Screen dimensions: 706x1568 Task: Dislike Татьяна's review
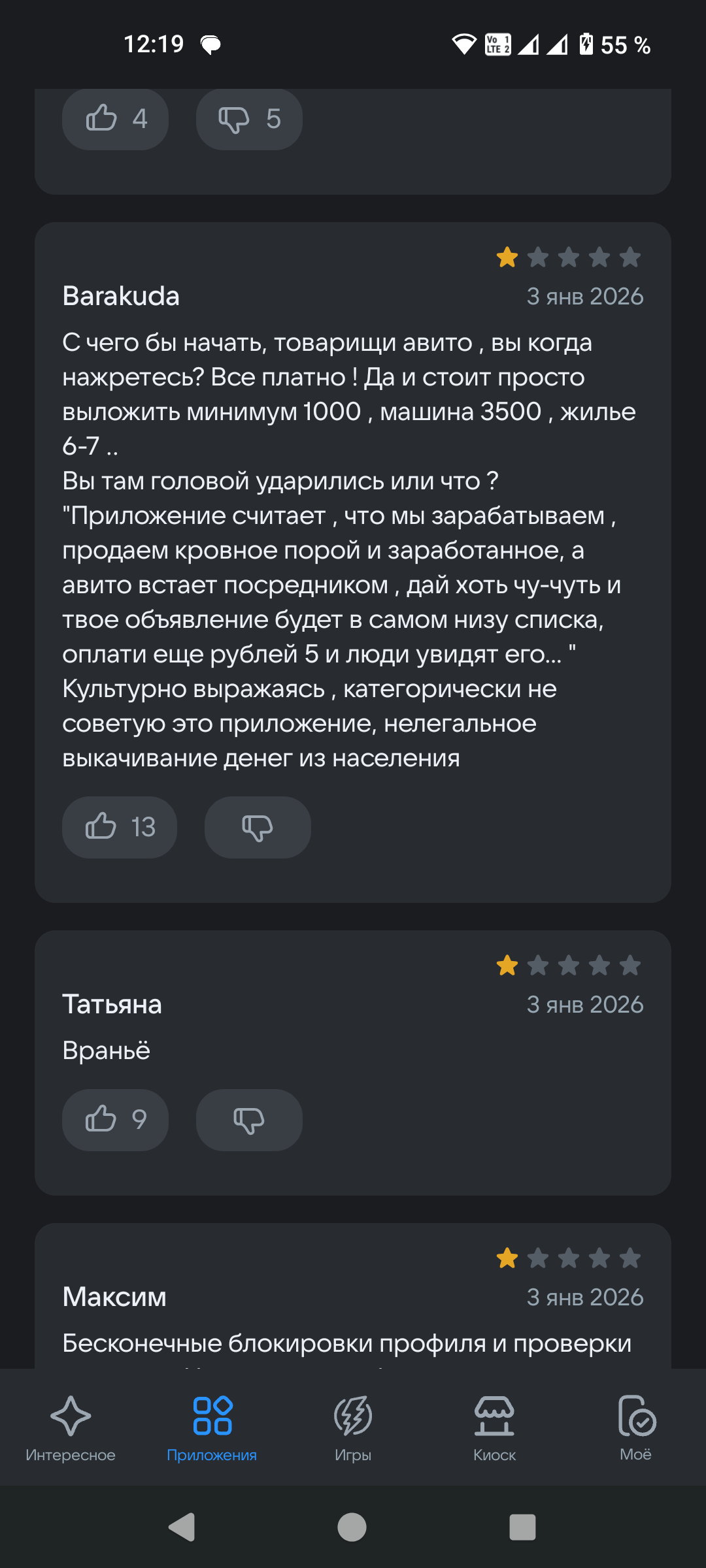pyautogui.click(x=248, y=1120)
